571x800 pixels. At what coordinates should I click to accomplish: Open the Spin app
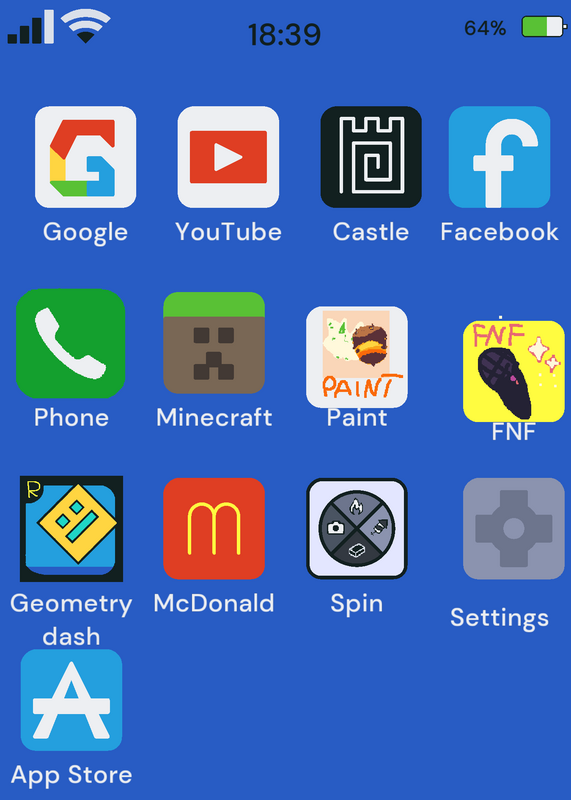[357, 529]
